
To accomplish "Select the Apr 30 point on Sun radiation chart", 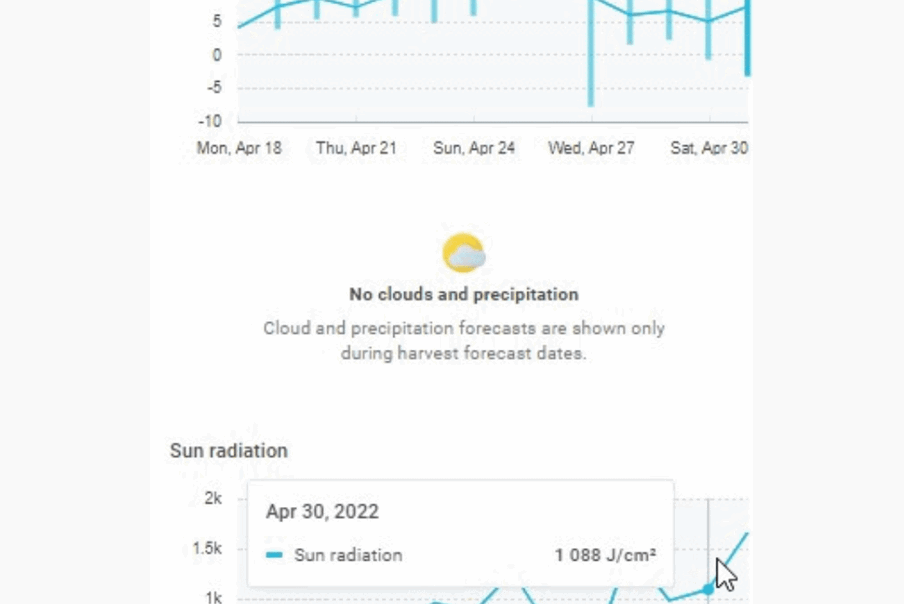I will [x=709, y=589].
